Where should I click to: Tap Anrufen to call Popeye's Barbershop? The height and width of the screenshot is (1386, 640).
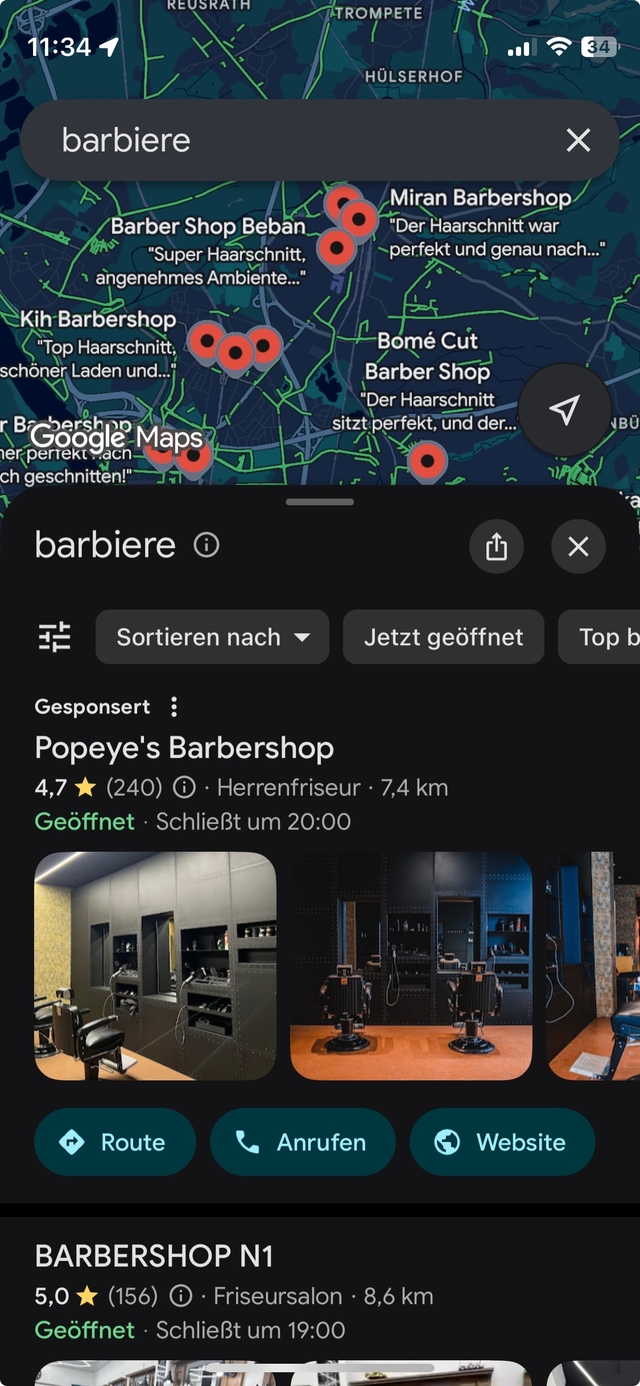tap(302, 1142)
